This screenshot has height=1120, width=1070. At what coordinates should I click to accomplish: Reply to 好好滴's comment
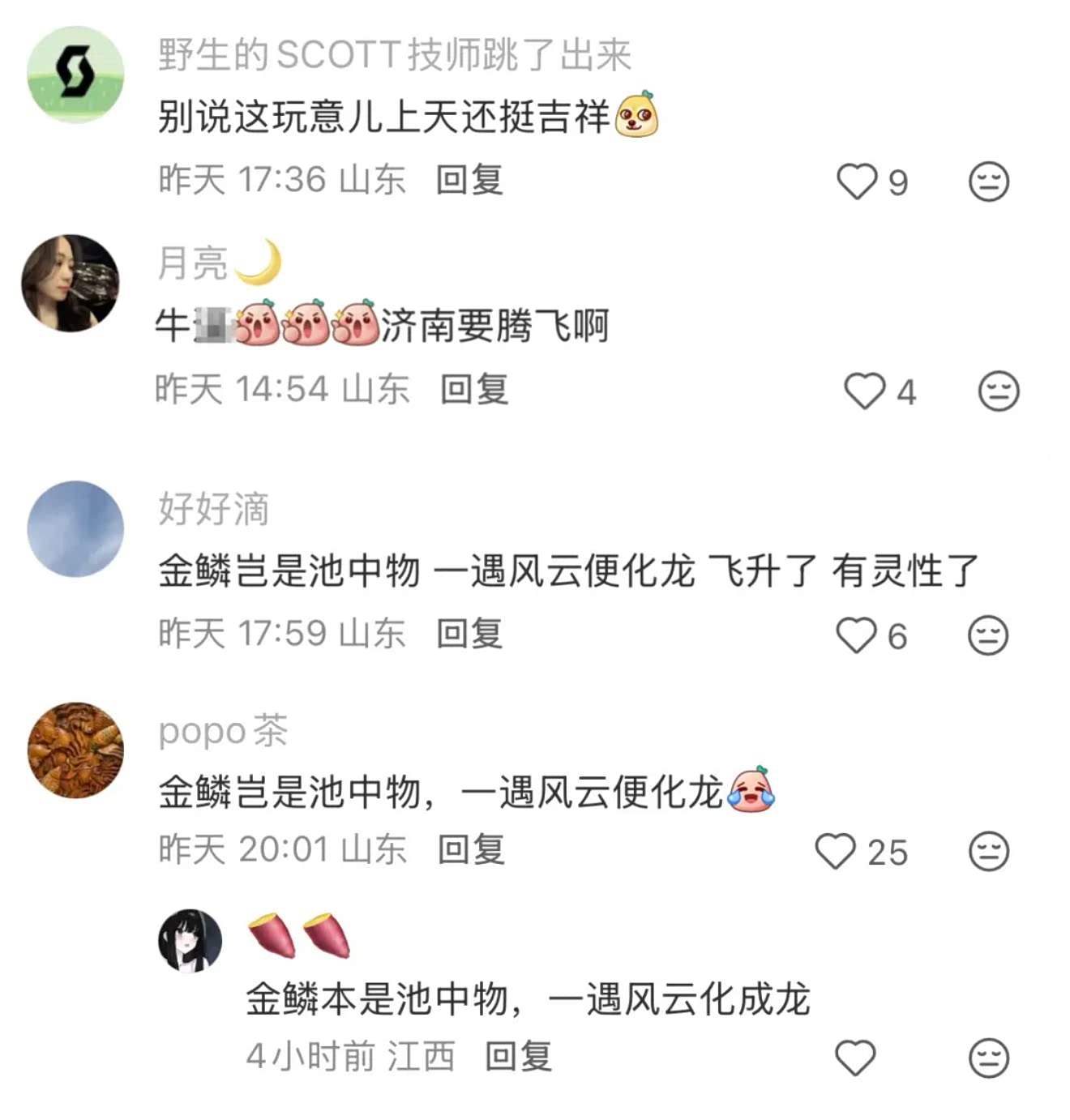coord(469,633)
